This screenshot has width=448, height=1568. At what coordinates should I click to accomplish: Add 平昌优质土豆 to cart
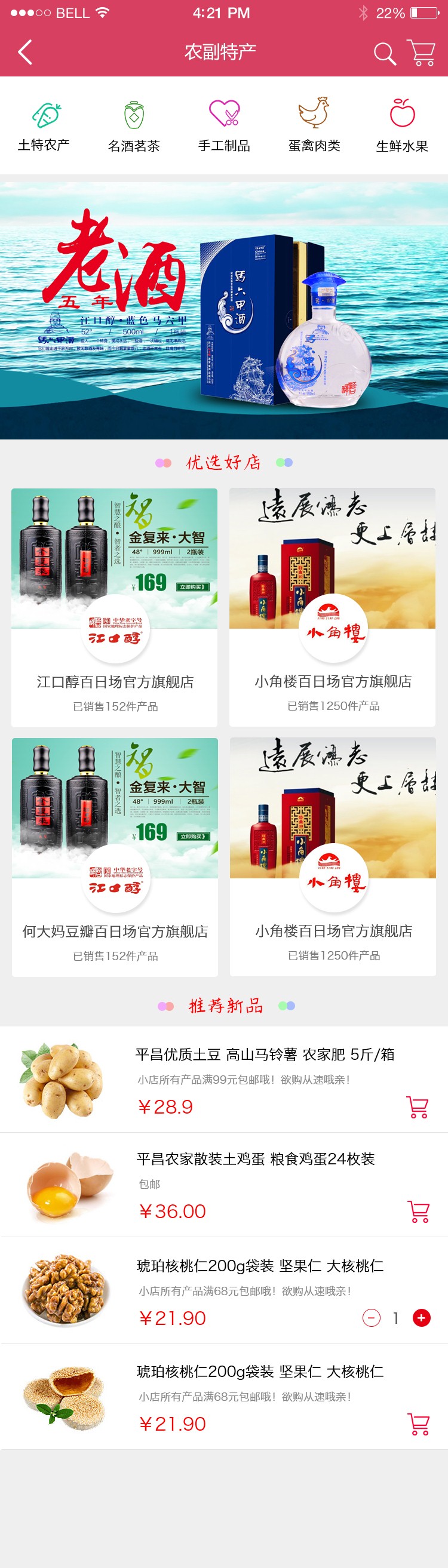pos(418,1107)
